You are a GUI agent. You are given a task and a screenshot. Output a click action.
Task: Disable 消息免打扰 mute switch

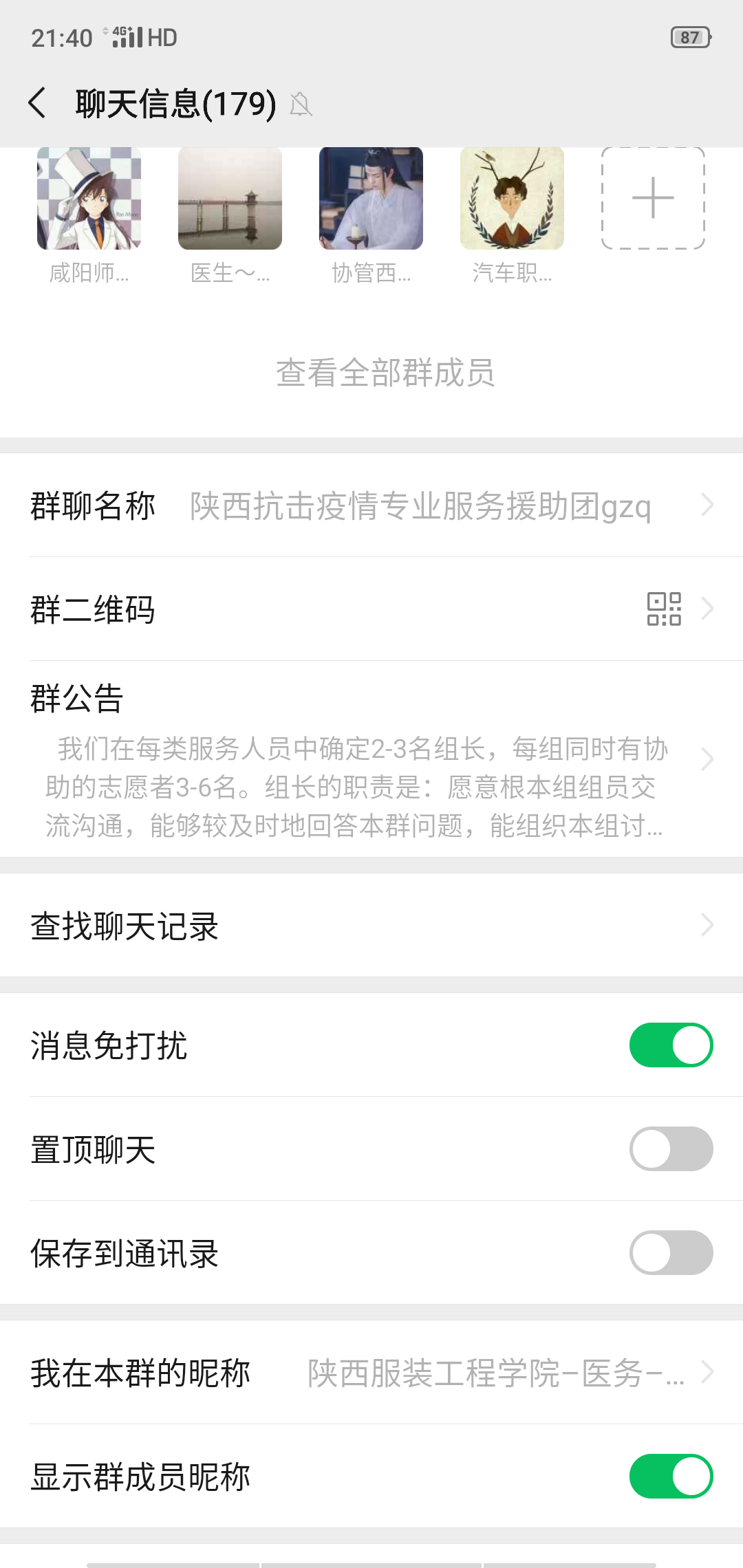tap(671, 1045)
